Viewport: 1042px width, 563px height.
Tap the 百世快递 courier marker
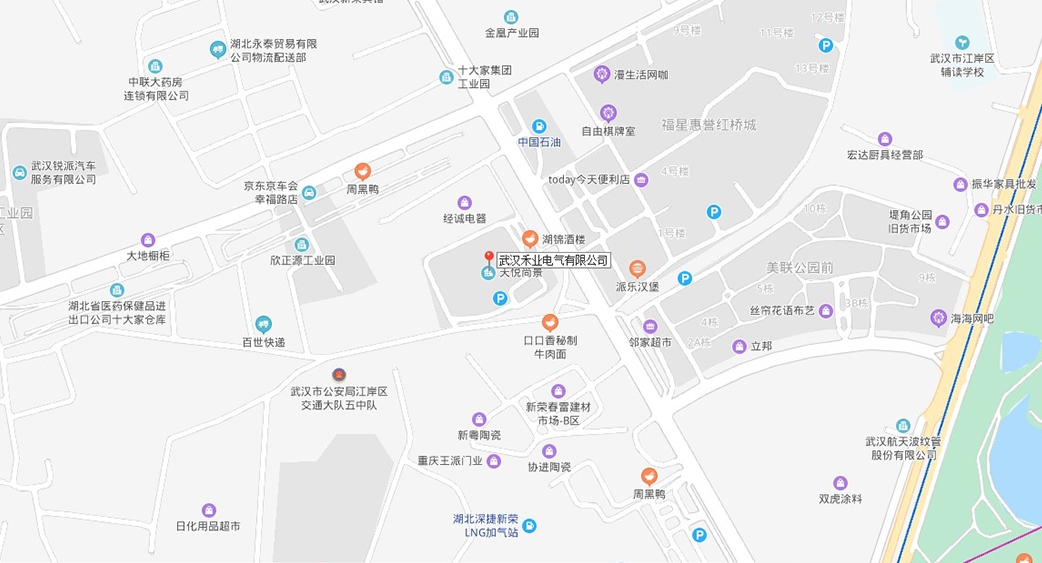click(263, 324)
